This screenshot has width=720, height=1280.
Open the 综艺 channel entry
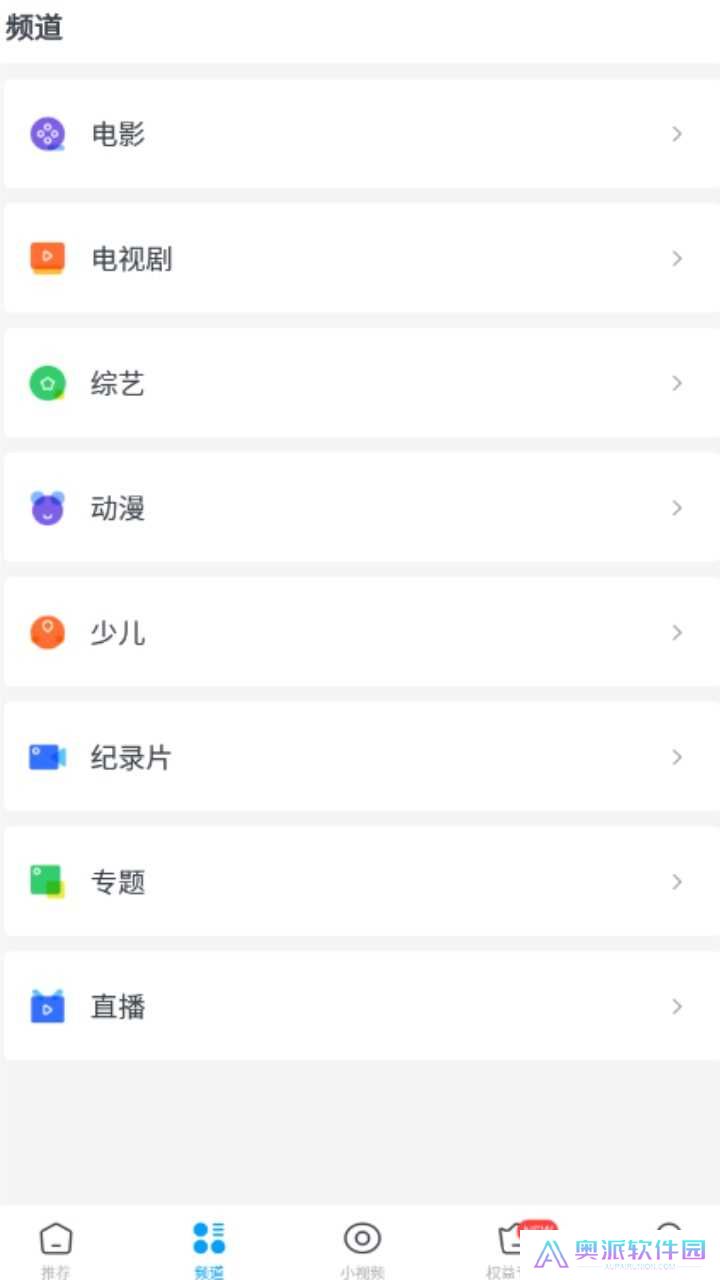click(360, 383)
